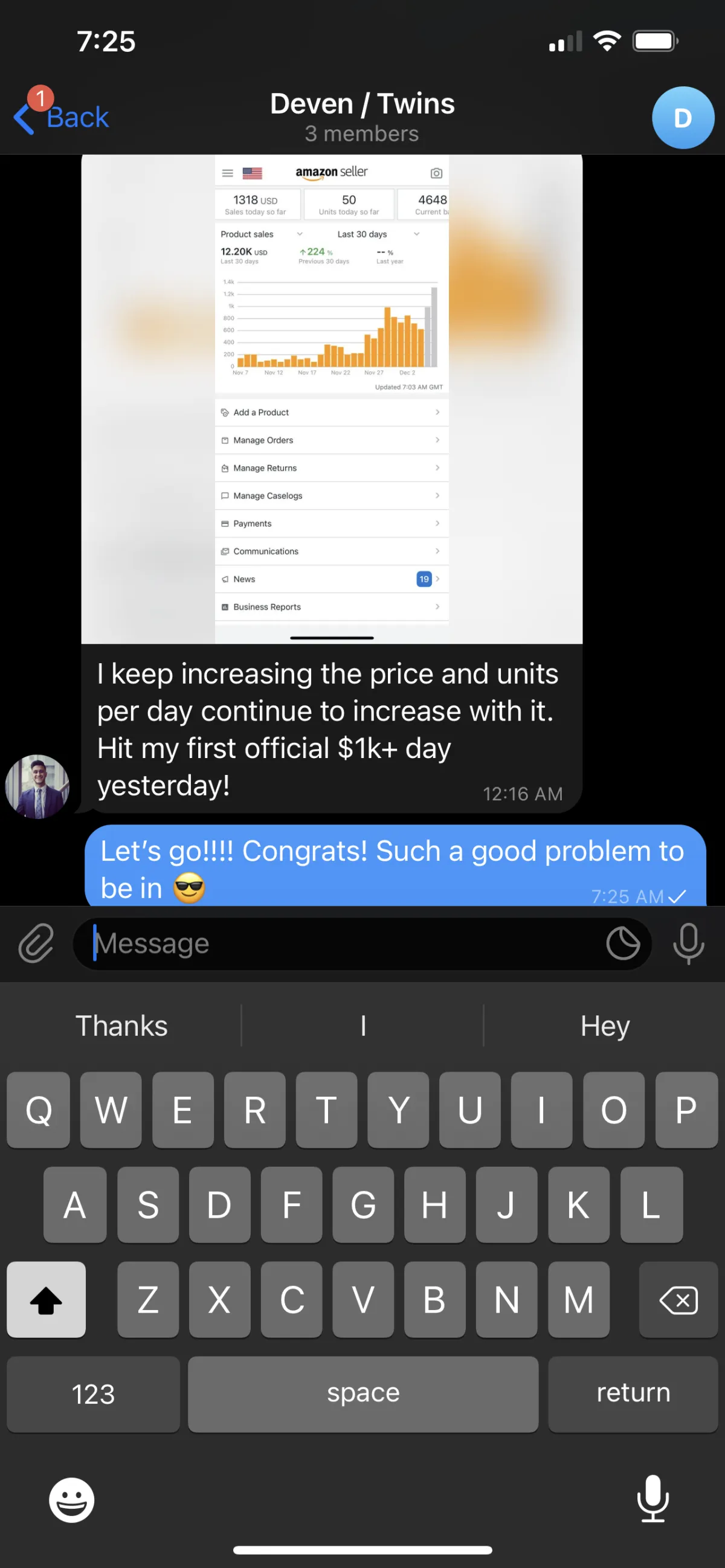Open Deven / Twins group info header
The image size is (725, 1568).
click(362, 116)
